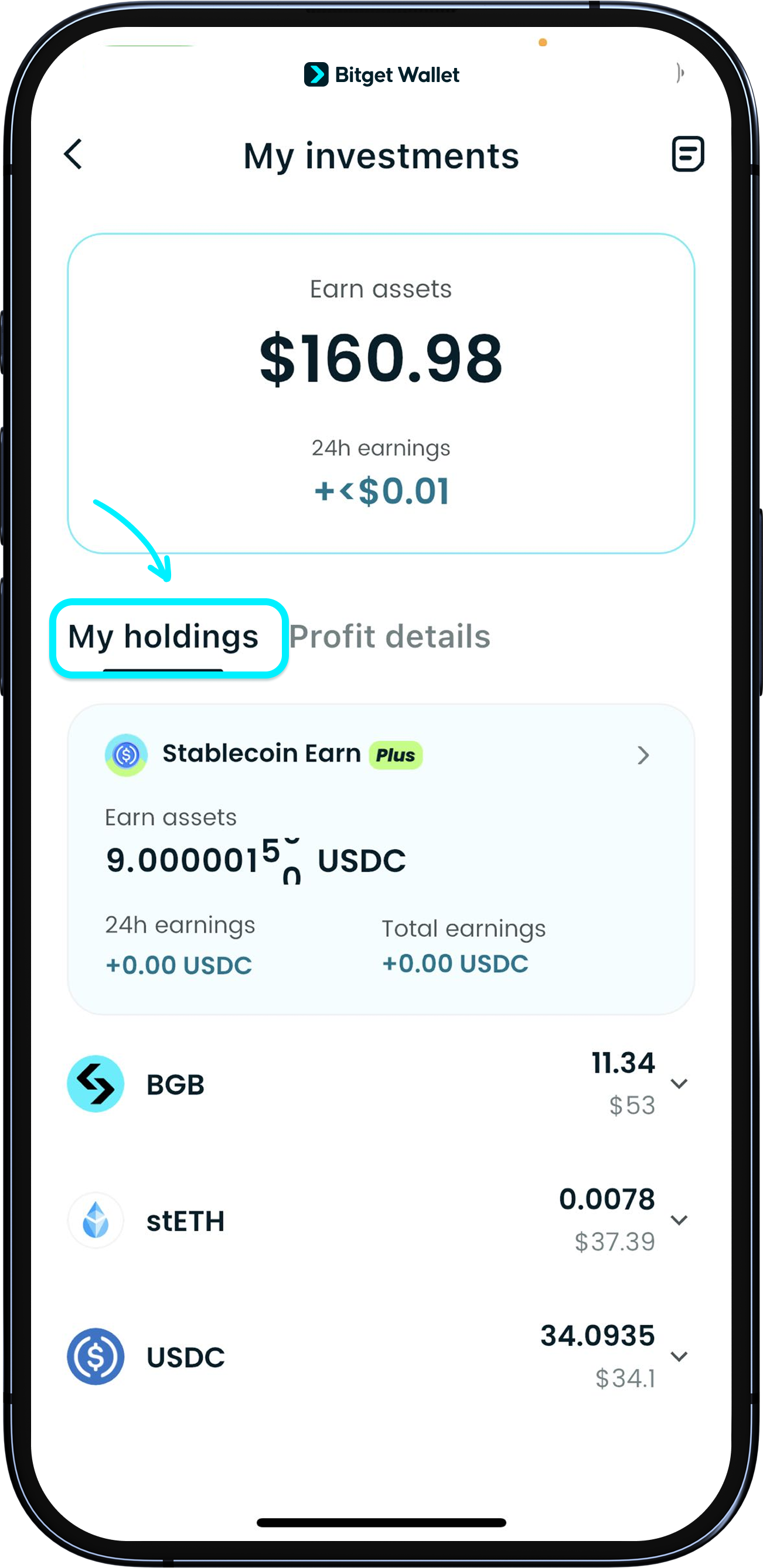Open the filter icon beside My investments
The width and height of the screenshot is (763, 1568).
[x=688, y=154]
